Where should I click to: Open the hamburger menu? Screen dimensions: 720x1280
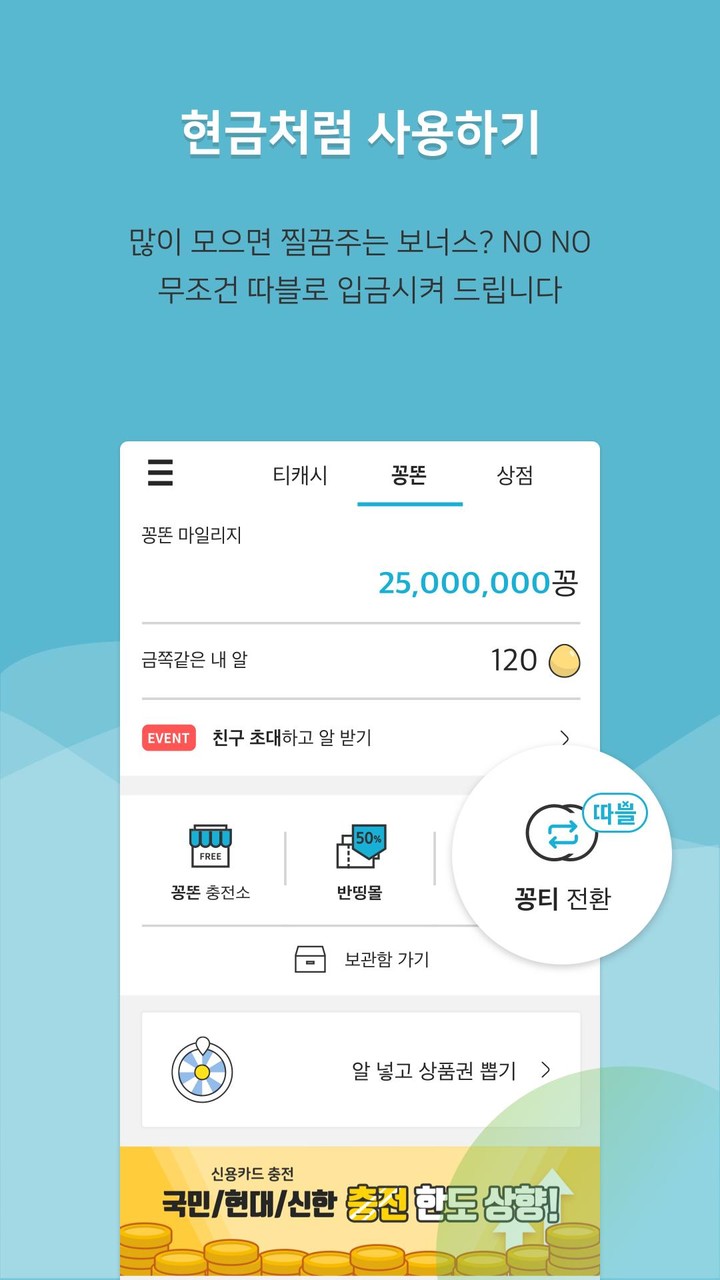pyautogui.click(x=162, y=474)
